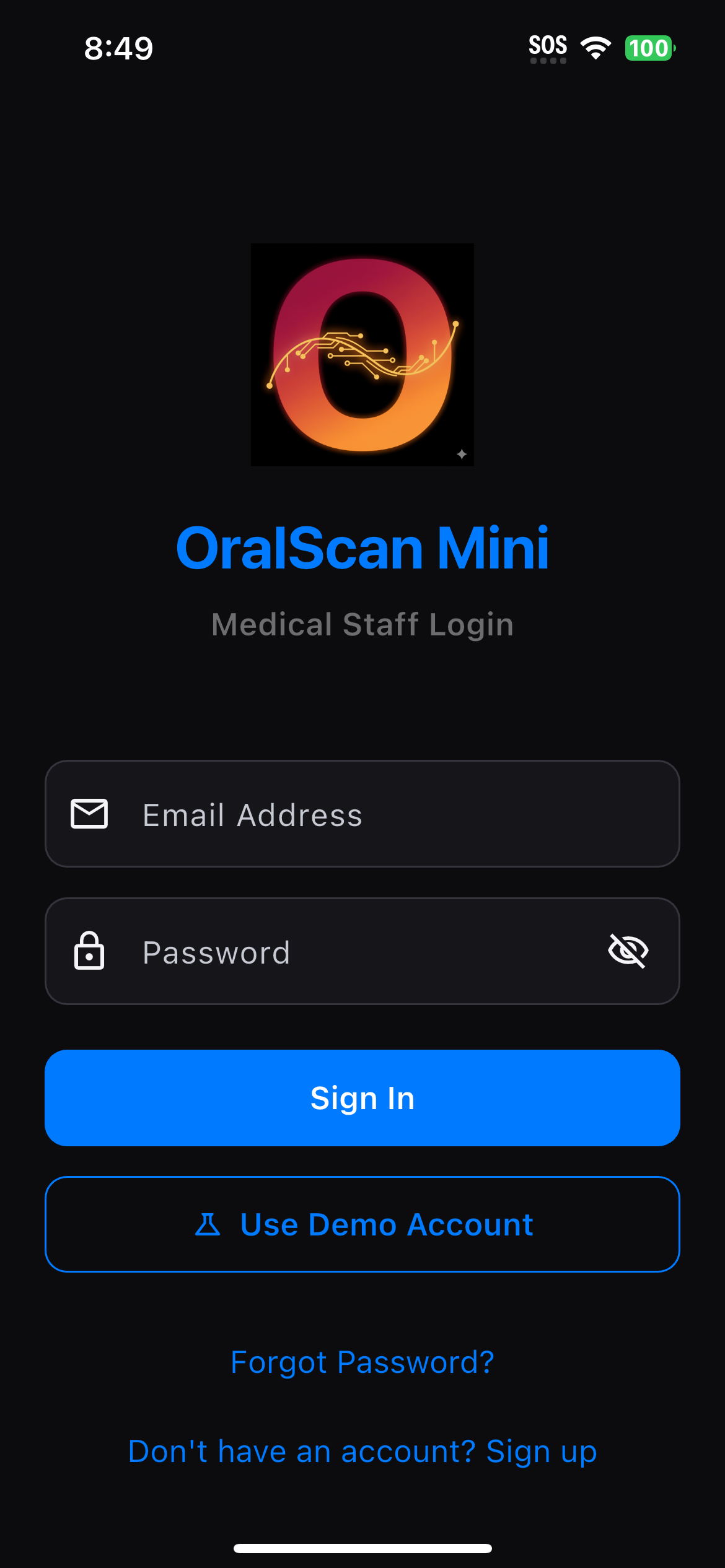The image size is (725, 1568).
Task: Click the battery indicator showing 100
Action: pos(647,46)
